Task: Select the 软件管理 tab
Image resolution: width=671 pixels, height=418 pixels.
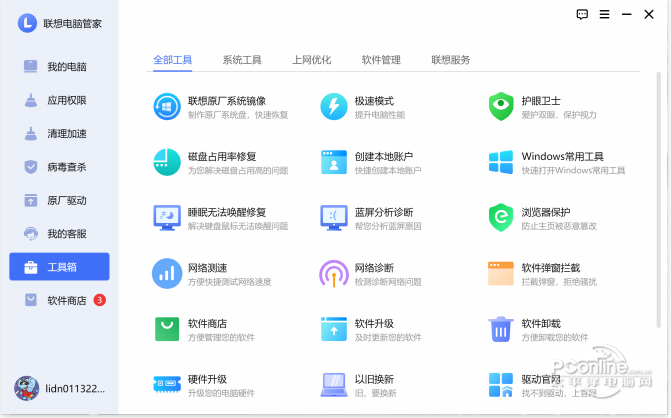Action: pos(381,60)
